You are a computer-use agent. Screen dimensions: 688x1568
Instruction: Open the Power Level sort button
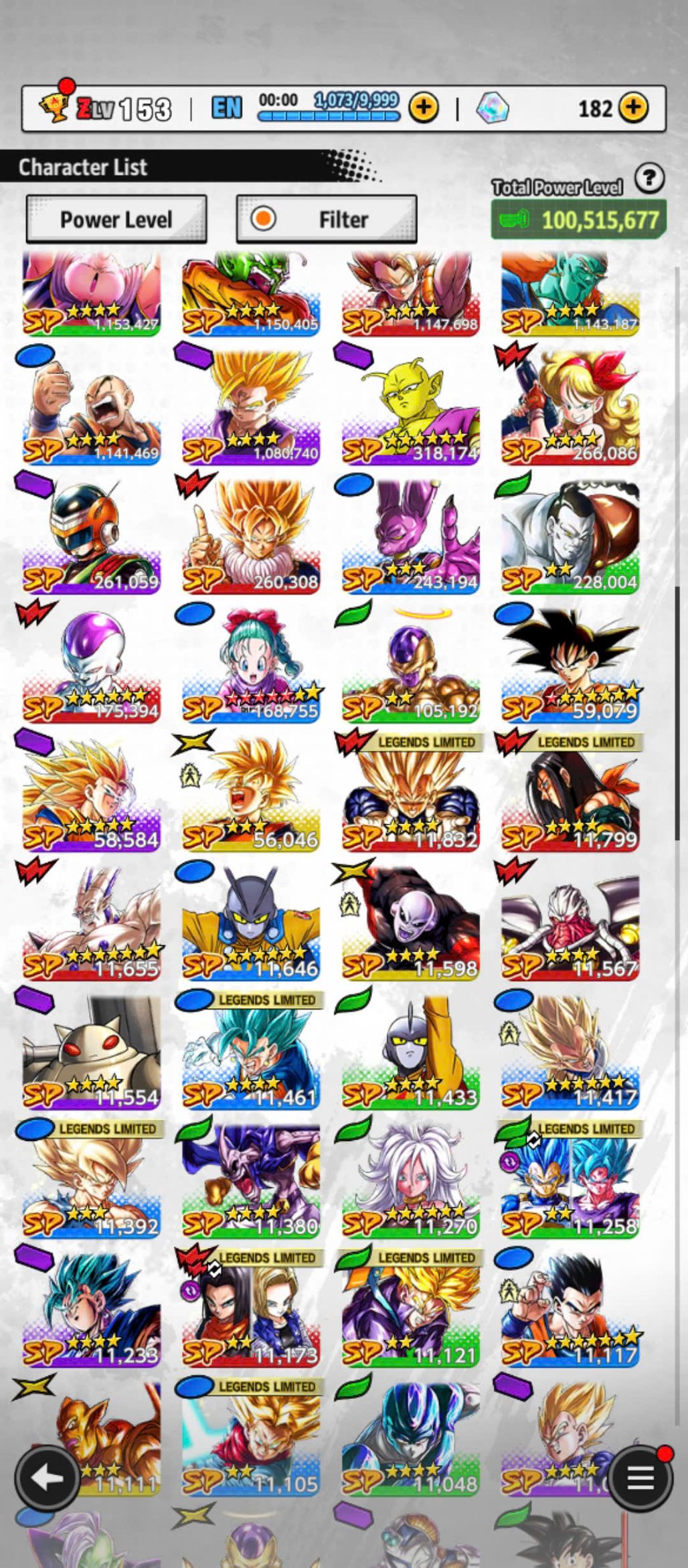(x=116, y=220)
